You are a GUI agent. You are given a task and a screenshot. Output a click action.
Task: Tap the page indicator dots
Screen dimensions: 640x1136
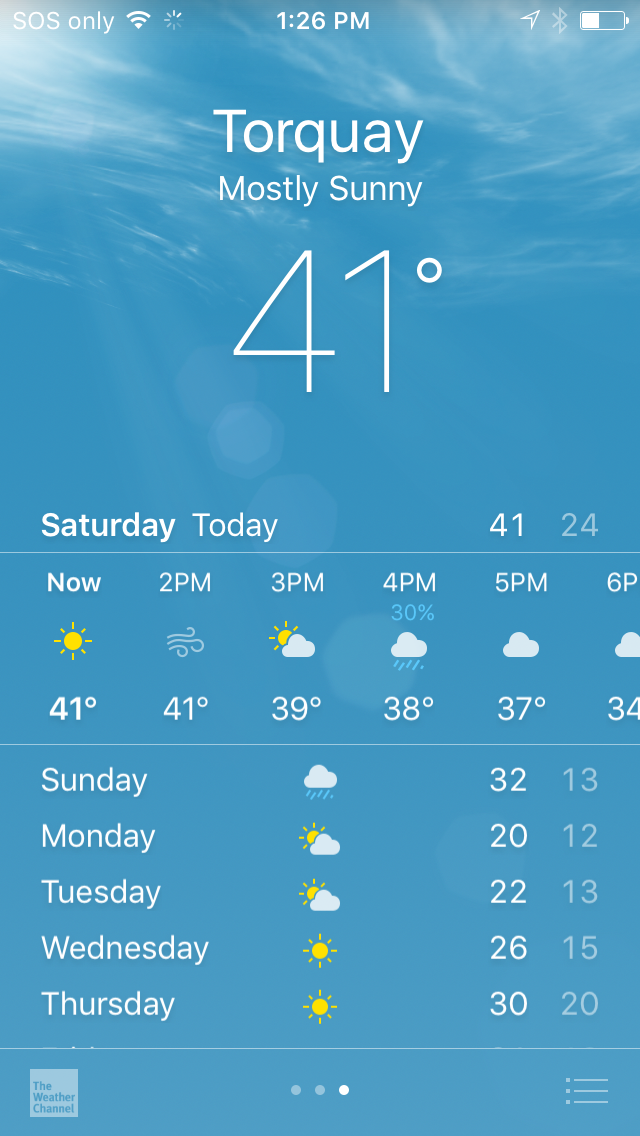(320, 1090)
